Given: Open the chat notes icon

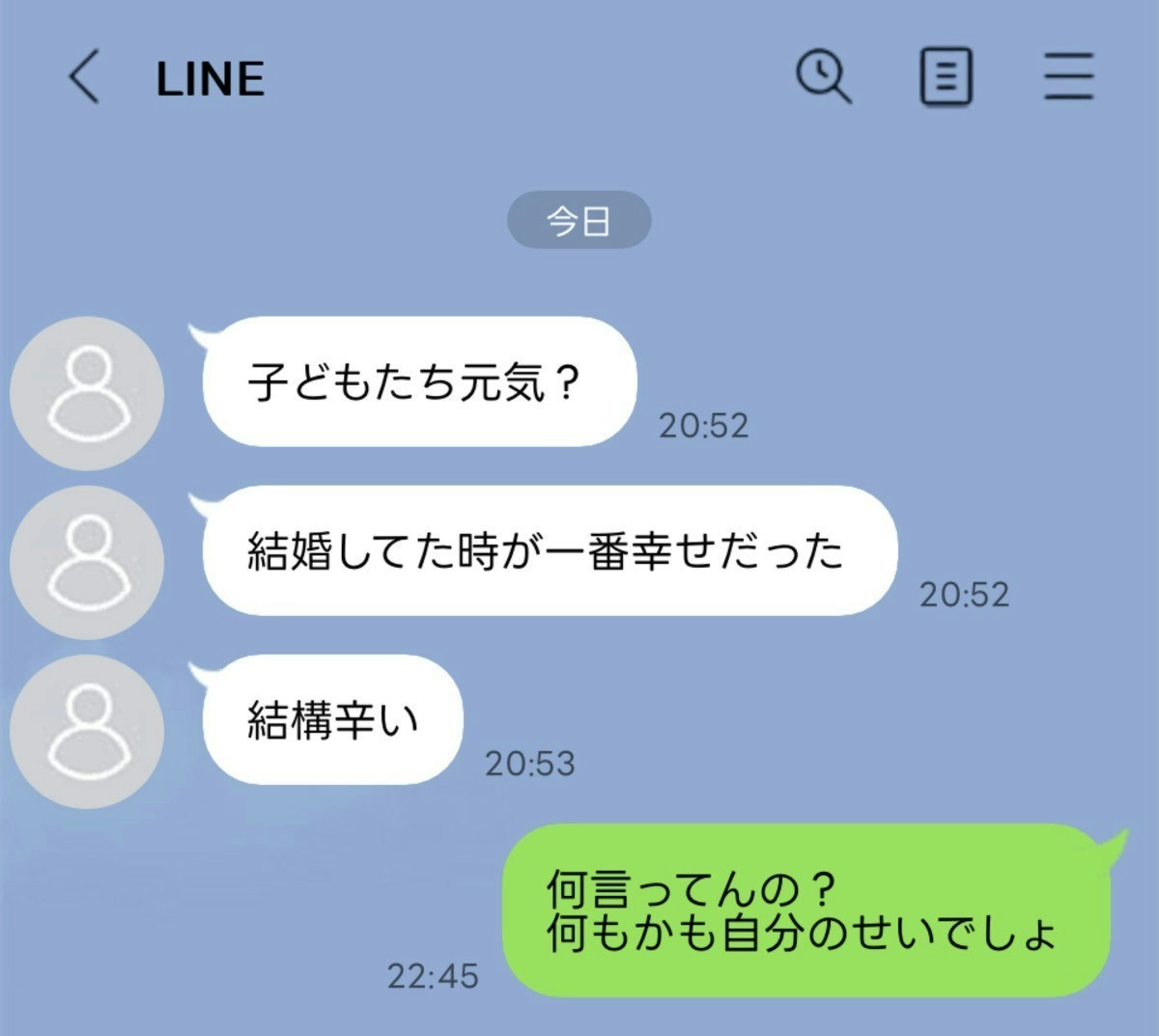Looking at the screenshot, I should click(x=945, y=77).
